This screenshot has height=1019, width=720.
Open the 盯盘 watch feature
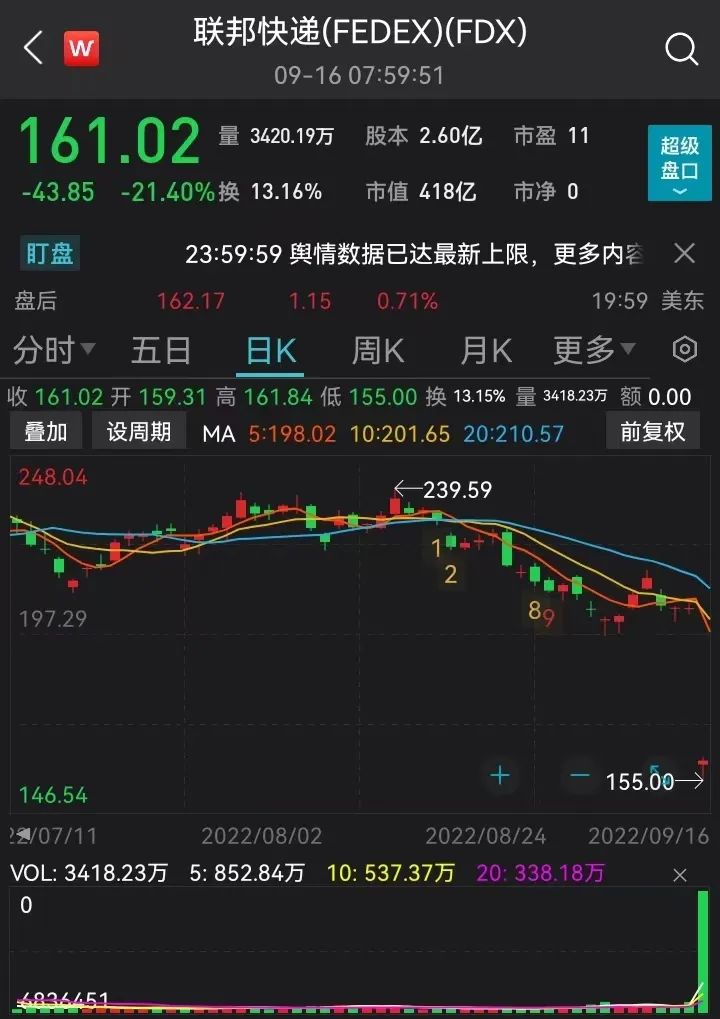(x=50, y=254)
